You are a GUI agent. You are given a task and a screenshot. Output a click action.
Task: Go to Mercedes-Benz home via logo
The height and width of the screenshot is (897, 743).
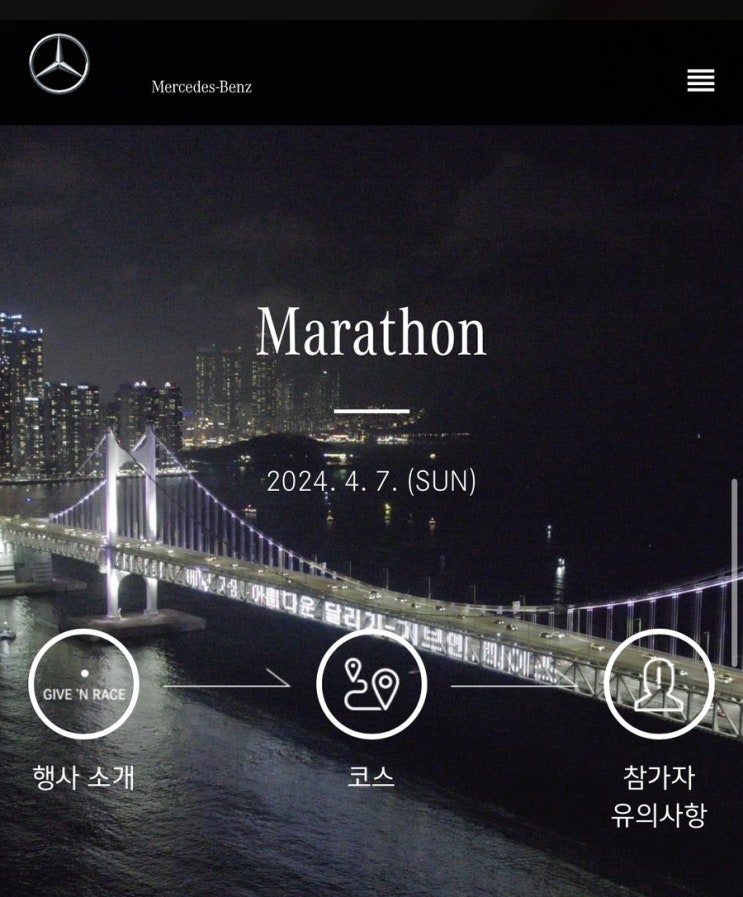tap(59, 64)
